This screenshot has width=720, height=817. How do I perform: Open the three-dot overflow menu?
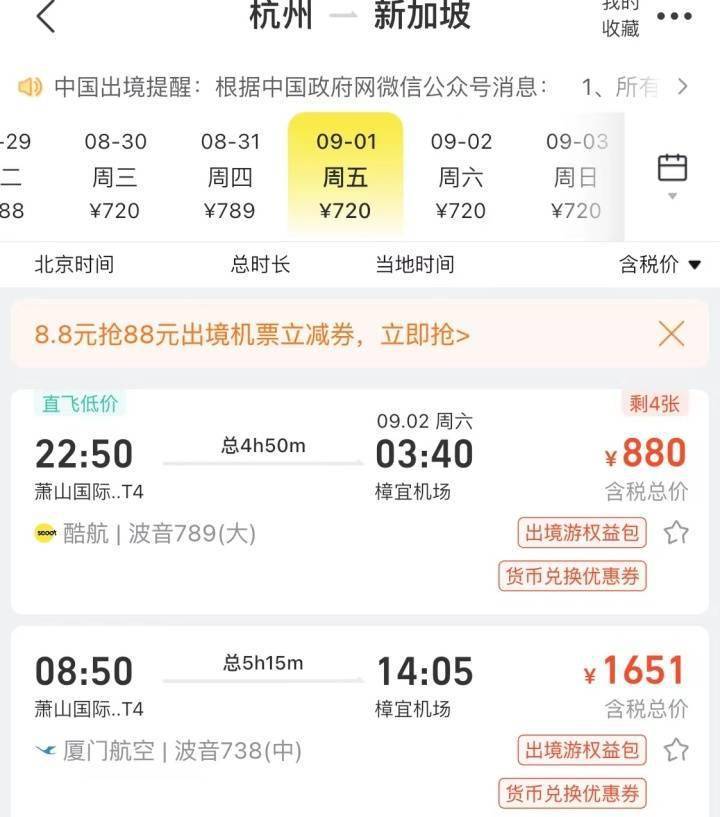[674, 17]
